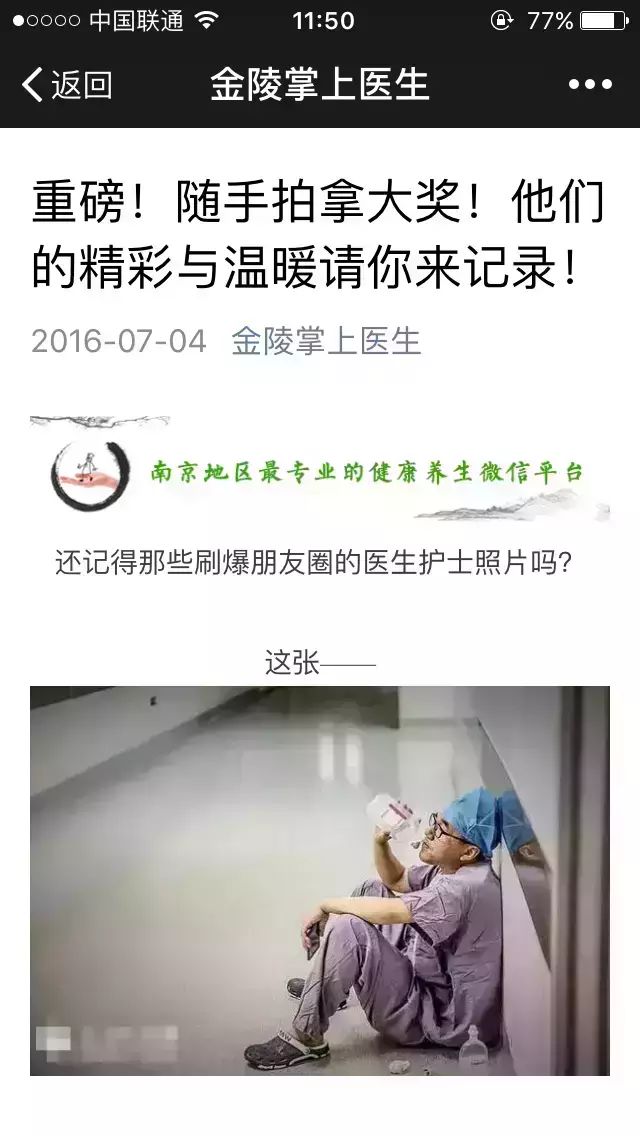
Task: Open the 金陵掌上医生 account link
Action: 326,341
